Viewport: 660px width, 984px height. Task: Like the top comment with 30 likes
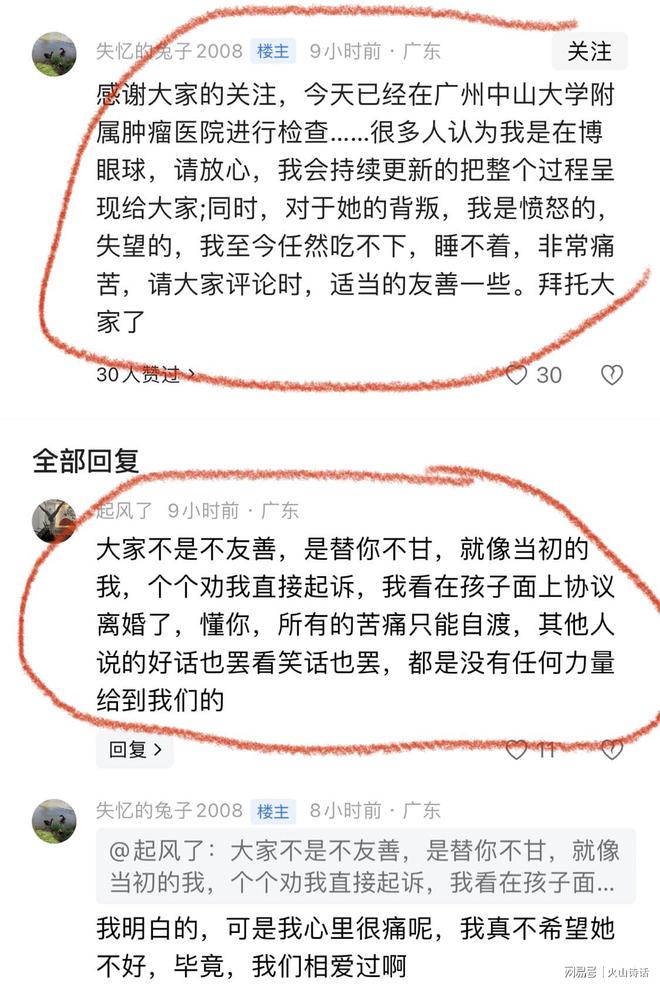[517, 375]
